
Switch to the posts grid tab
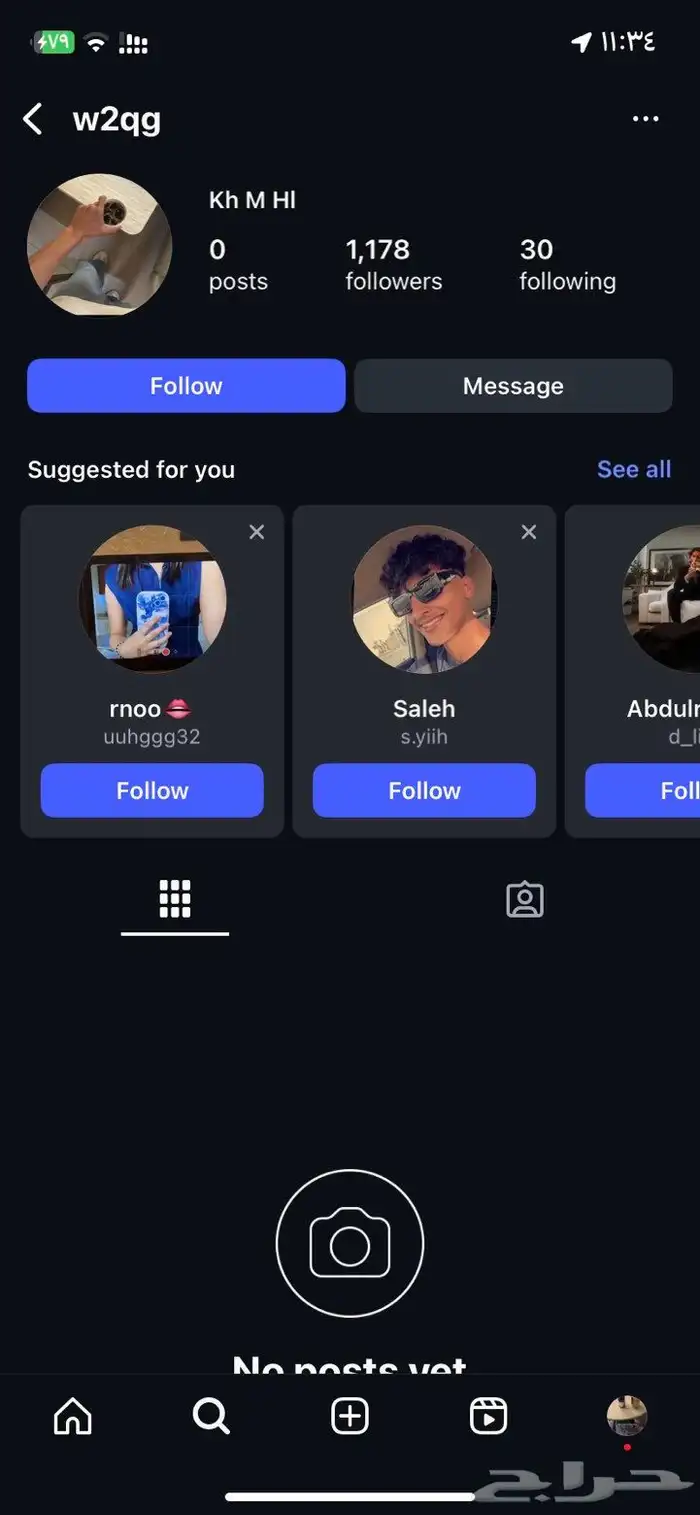(x=175, y=900)
